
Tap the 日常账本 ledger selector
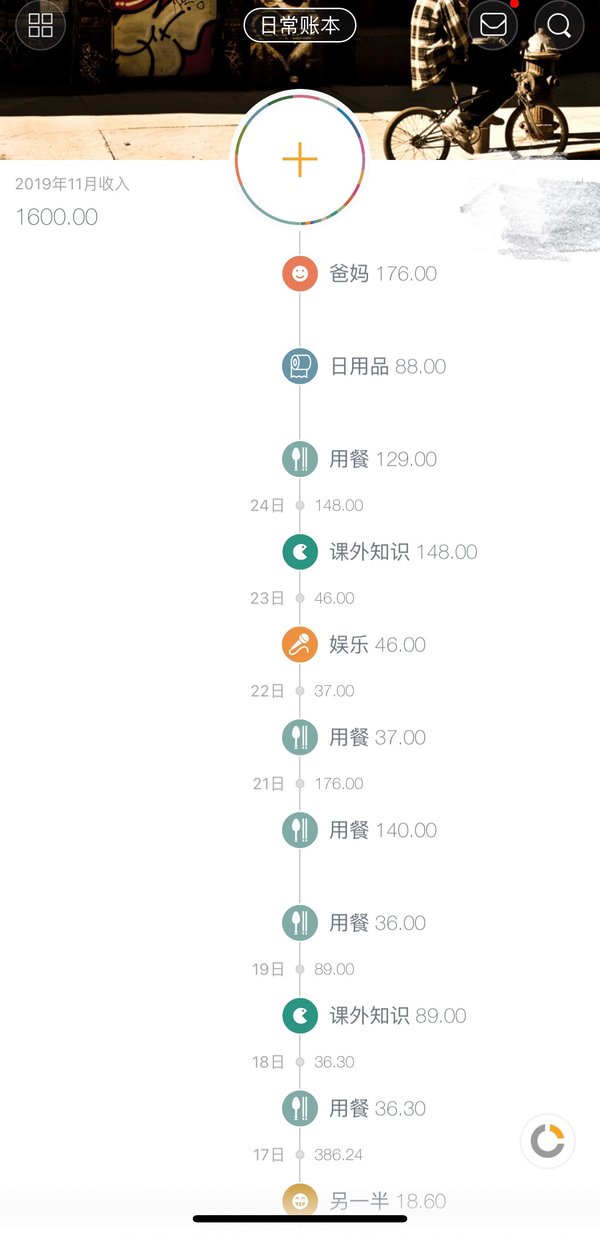point(300,26)
